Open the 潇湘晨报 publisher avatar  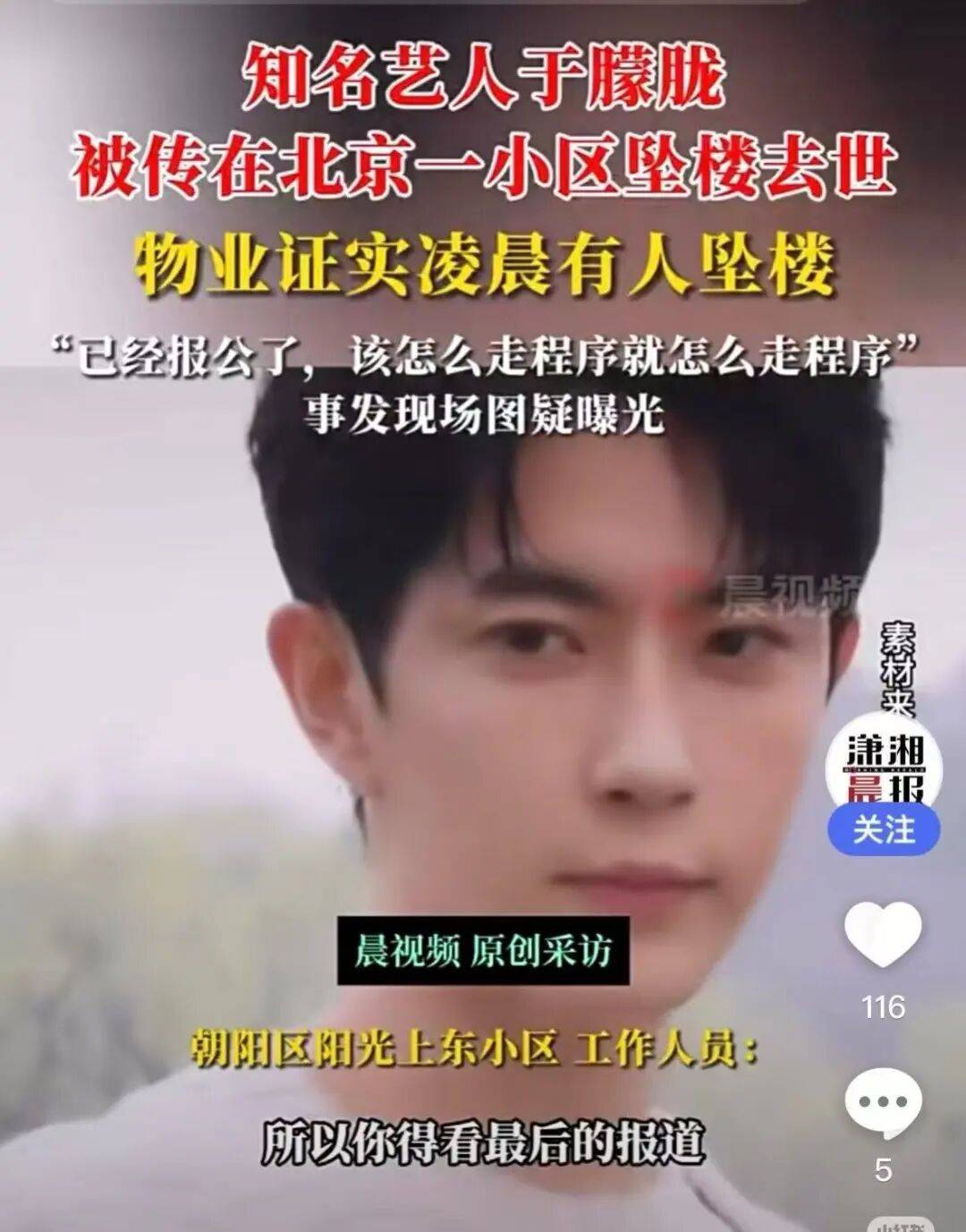883,762
